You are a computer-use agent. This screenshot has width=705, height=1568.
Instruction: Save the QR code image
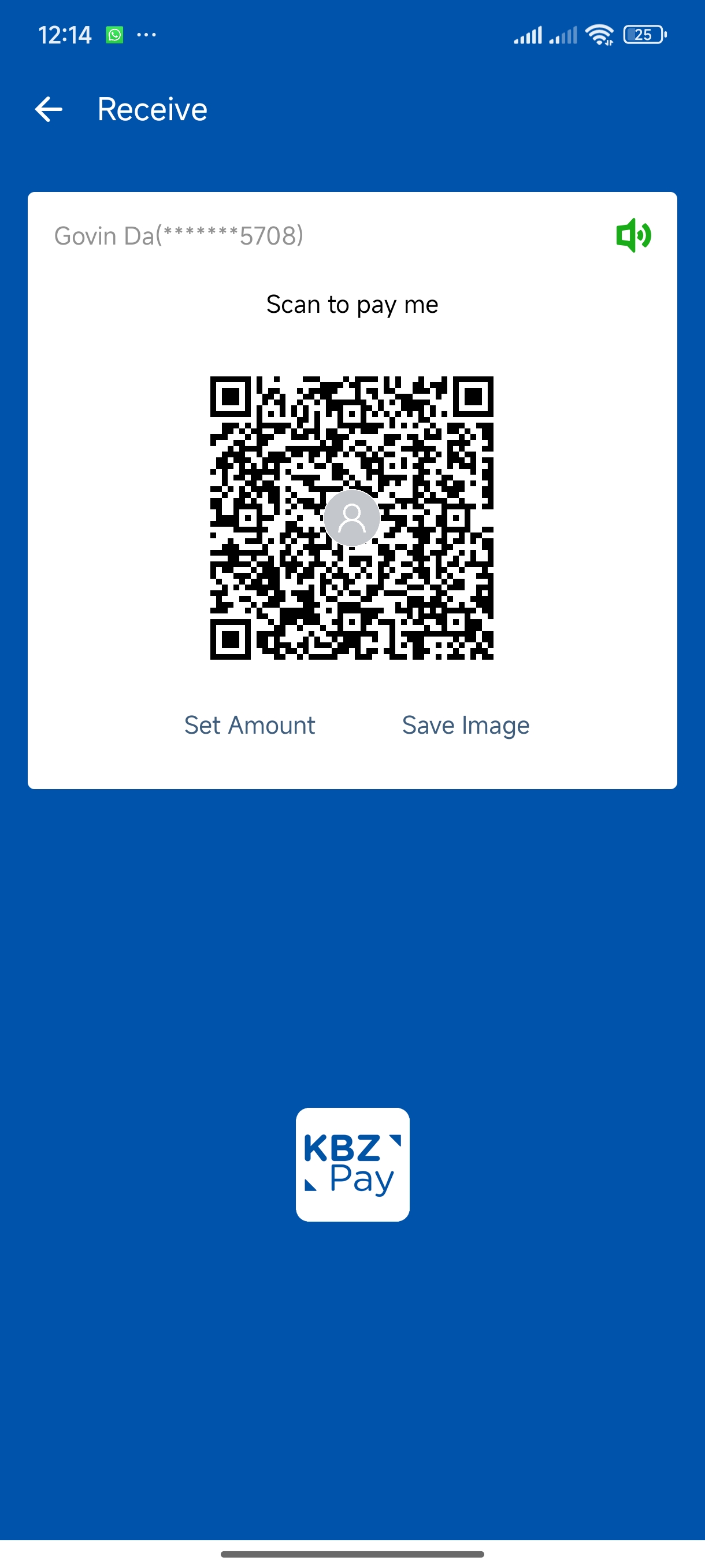[x=465, y=725]
